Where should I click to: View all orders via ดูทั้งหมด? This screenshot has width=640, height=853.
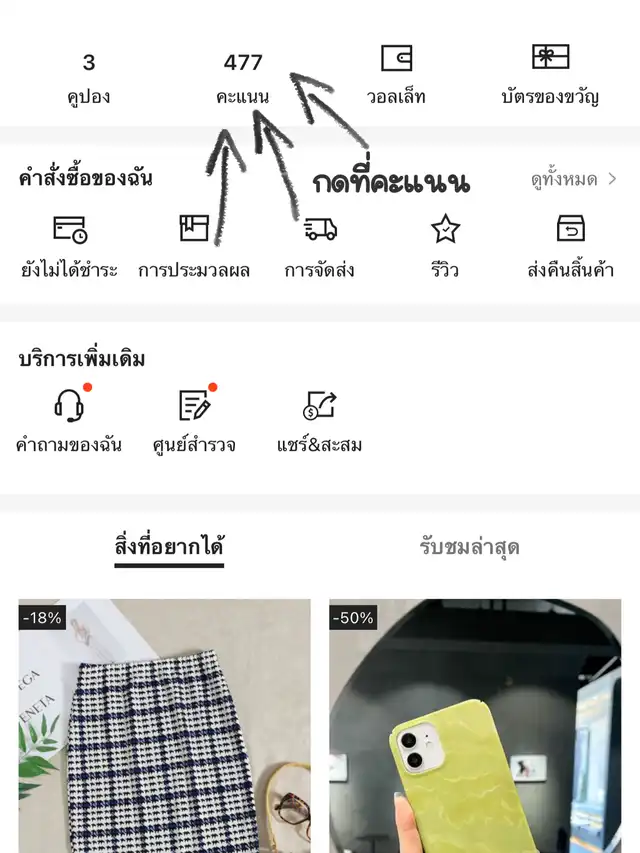click(x=573, y=180)
